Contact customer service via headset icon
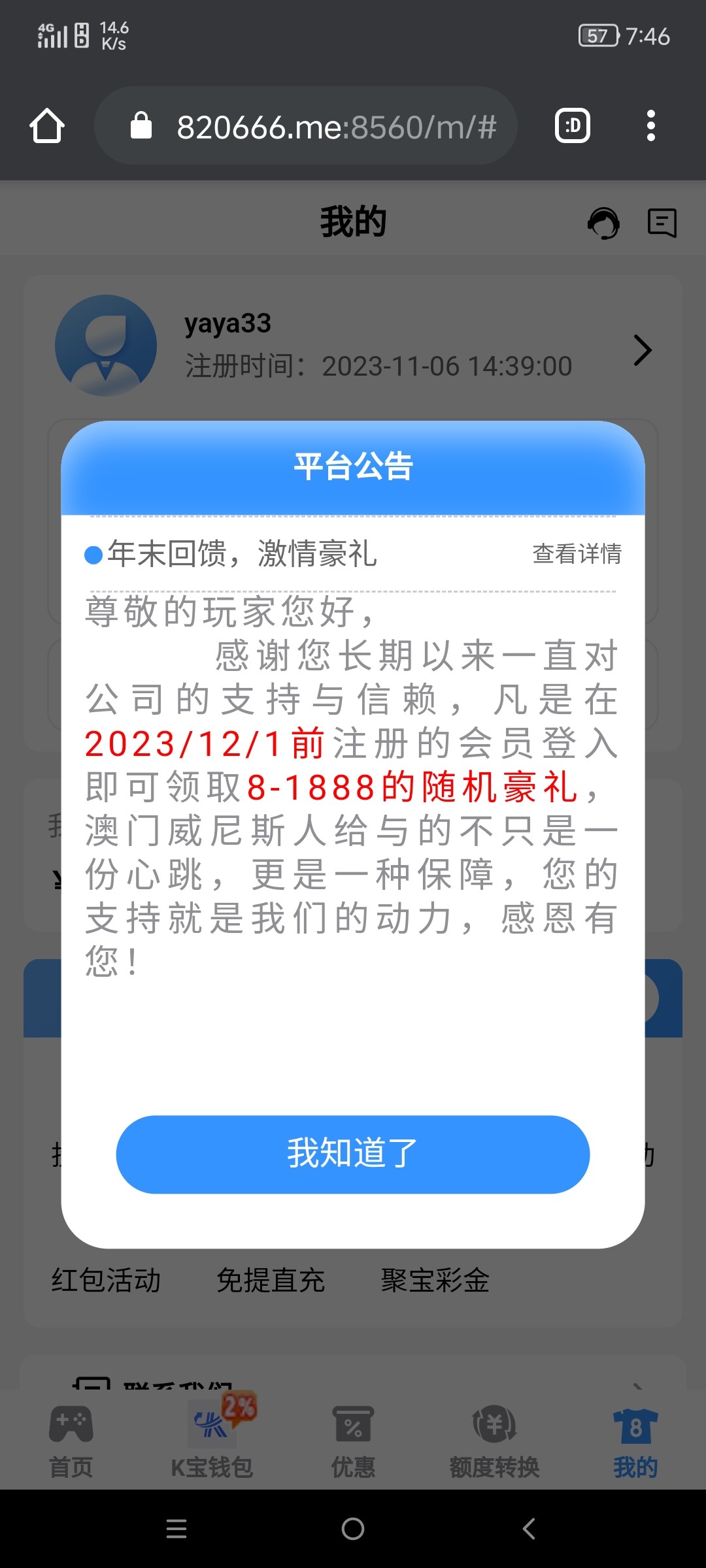The height and width of the screenshot is (1568, 706). (603, 223)
